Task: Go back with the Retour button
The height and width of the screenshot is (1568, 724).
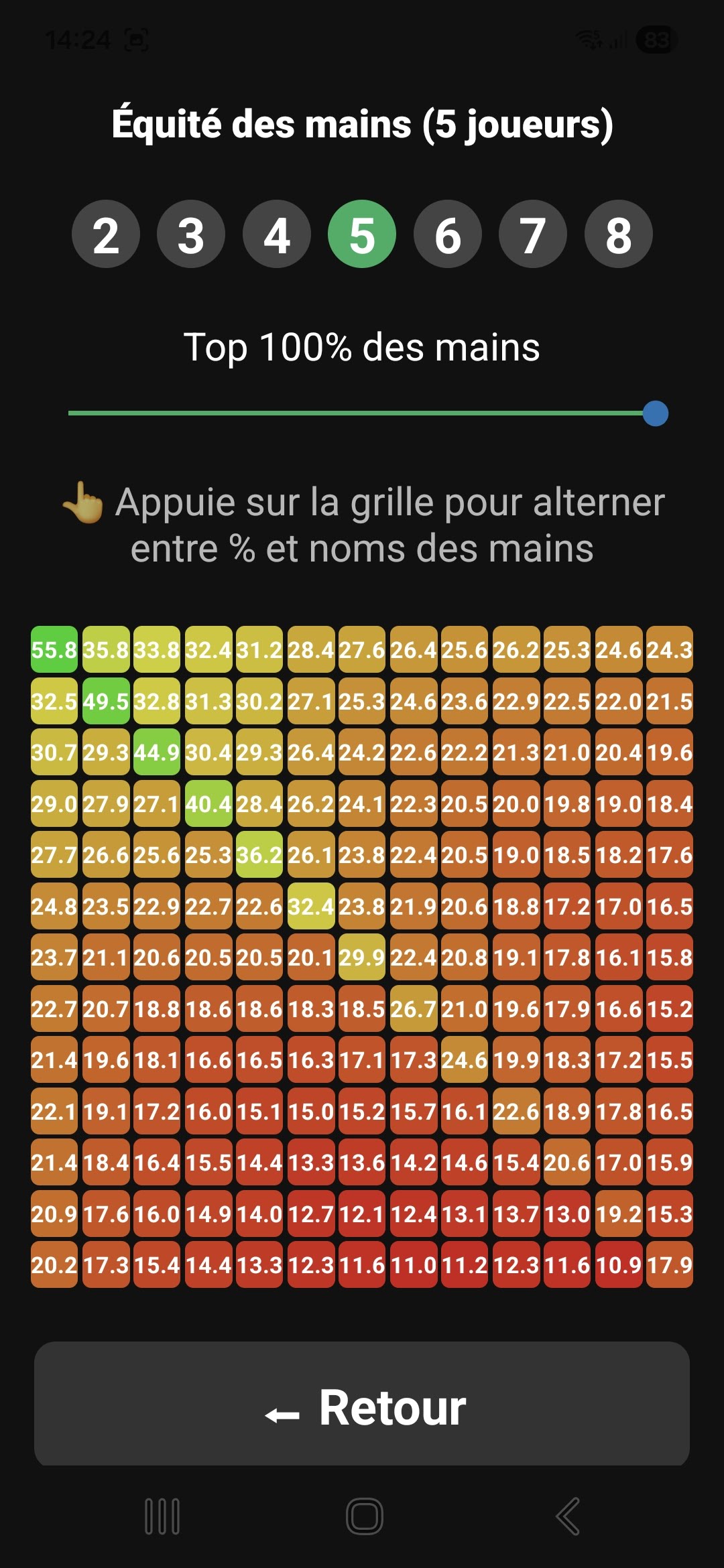Action: 362,1406
